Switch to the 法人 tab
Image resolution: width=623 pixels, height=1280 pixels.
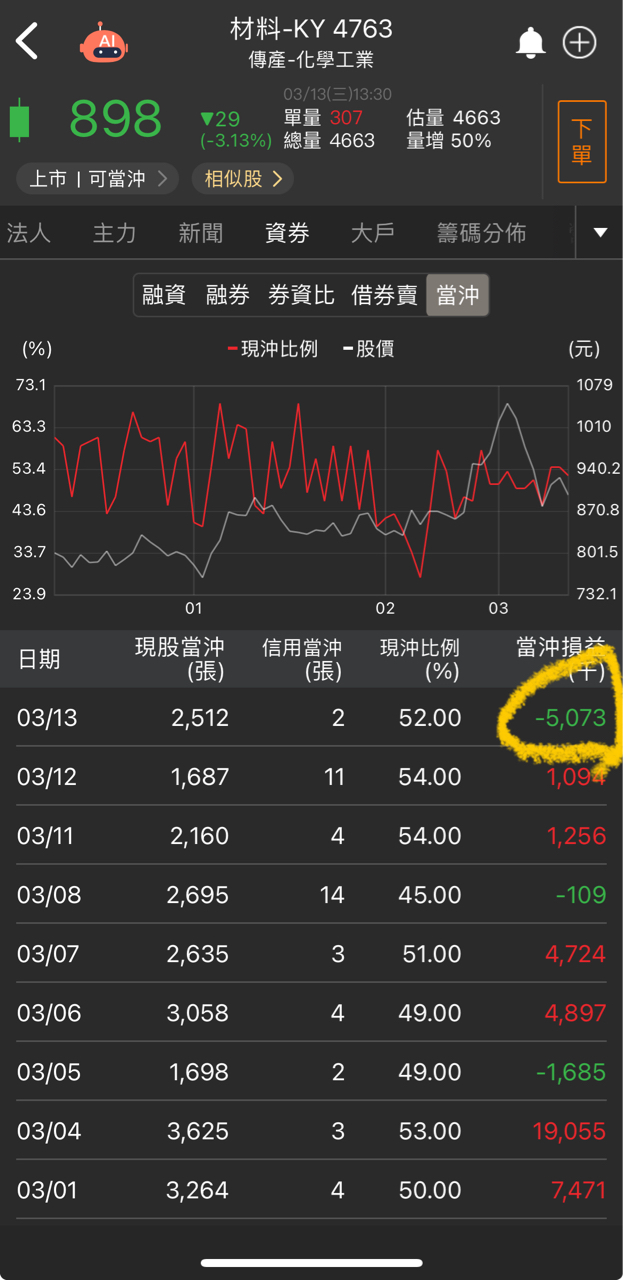[29, 233]
